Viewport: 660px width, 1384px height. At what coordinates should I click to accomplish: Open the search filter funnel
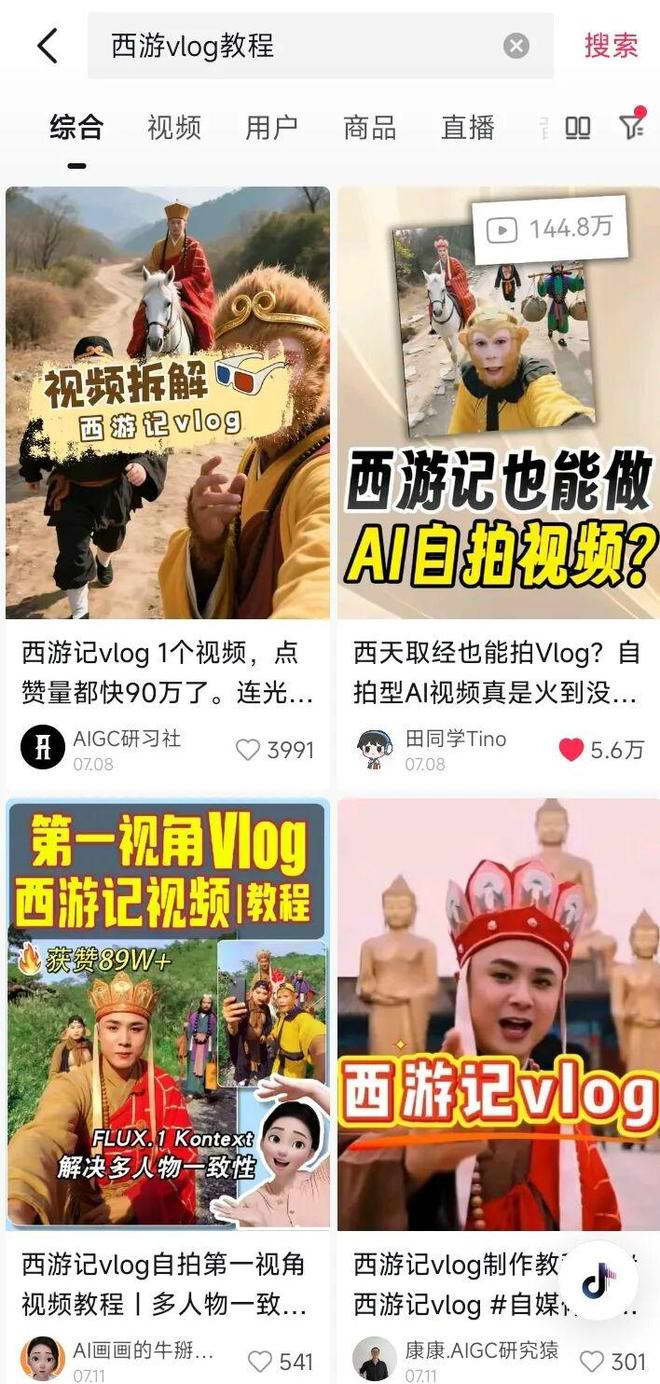tap(631, 126)
